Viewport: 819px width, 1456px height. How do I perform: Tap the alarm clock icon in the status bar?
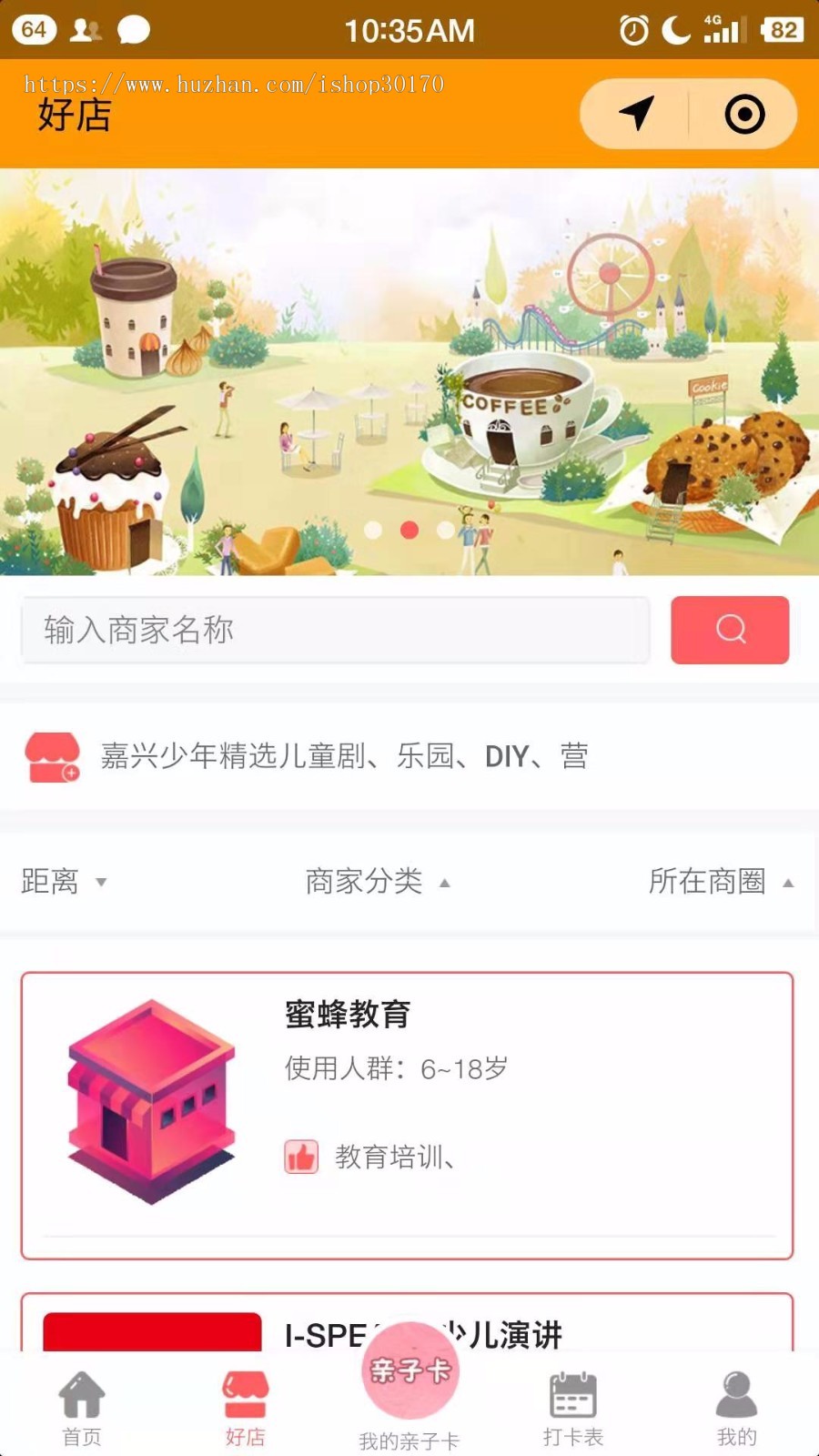(630, 30)
